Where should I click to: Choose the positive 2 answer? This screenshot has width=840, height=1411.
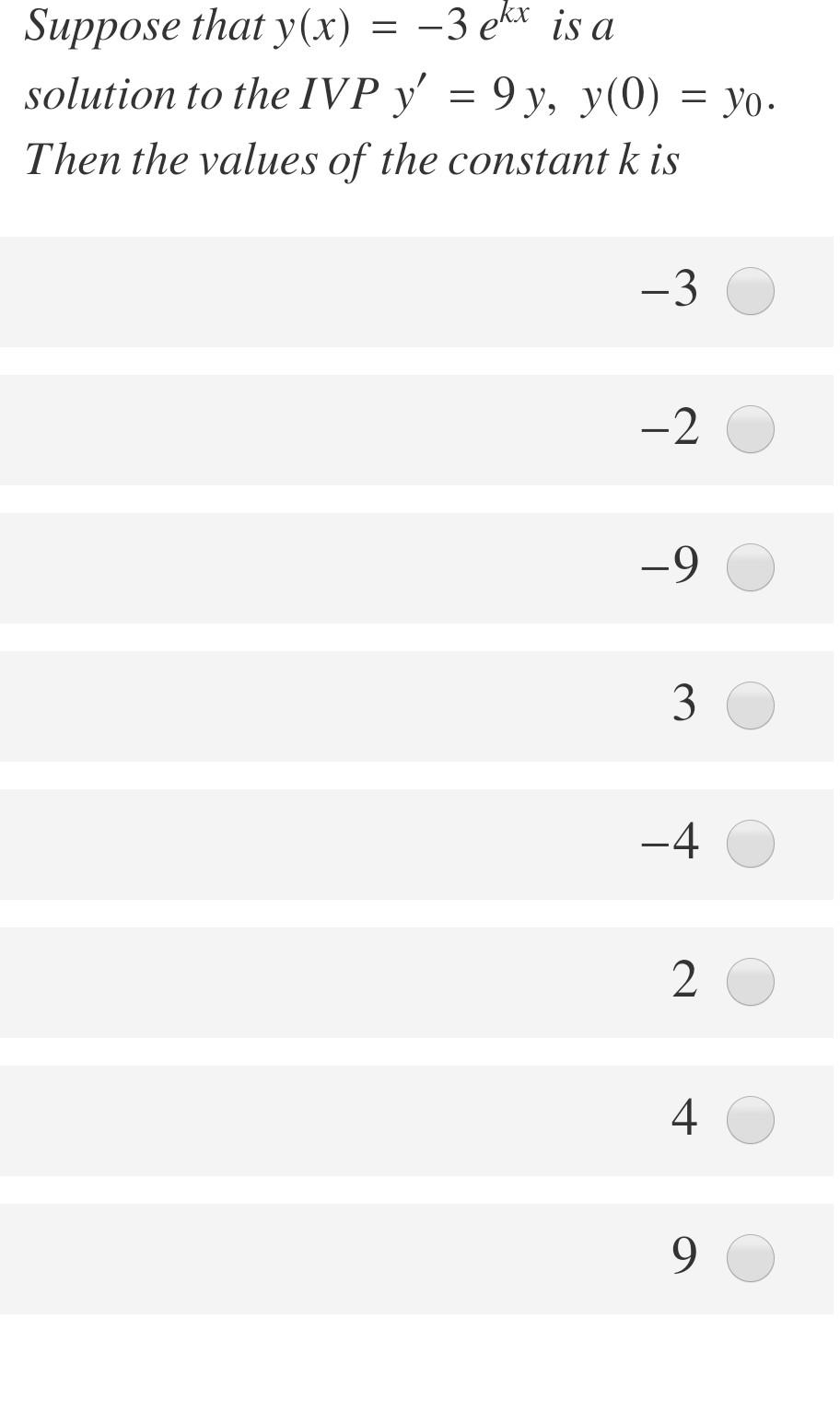[750, 982]
